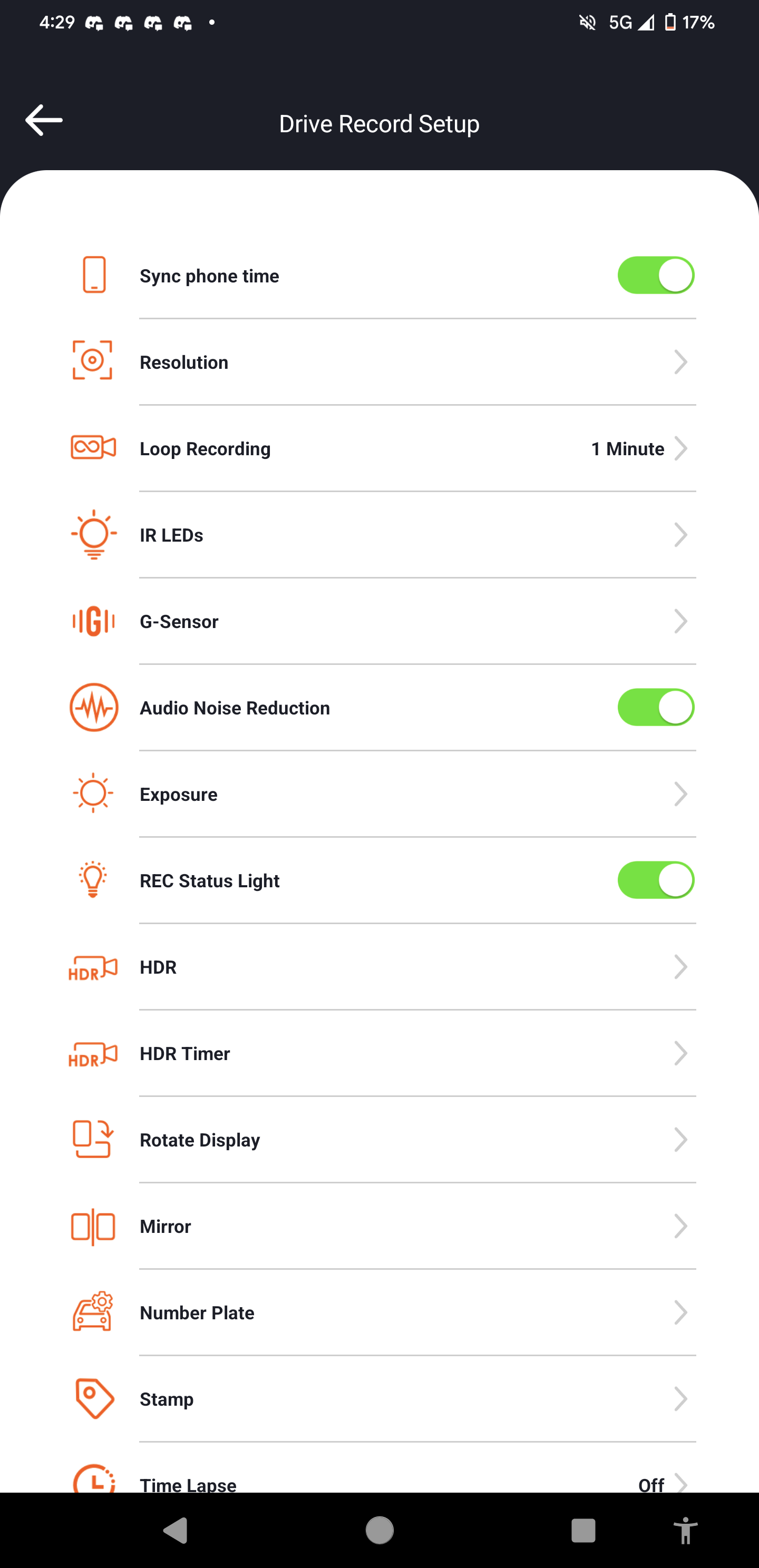This screenshot has width=759, height=1568.
Task: Open Resolution settings
Action: point(379,362)
